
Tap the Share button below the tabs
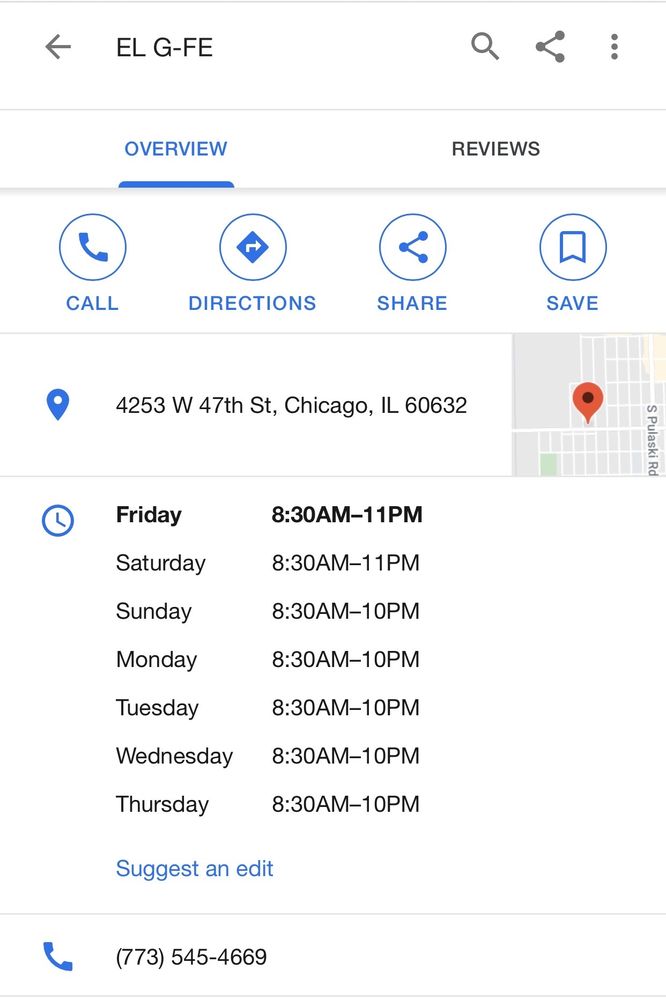click(x=412, y=264)
